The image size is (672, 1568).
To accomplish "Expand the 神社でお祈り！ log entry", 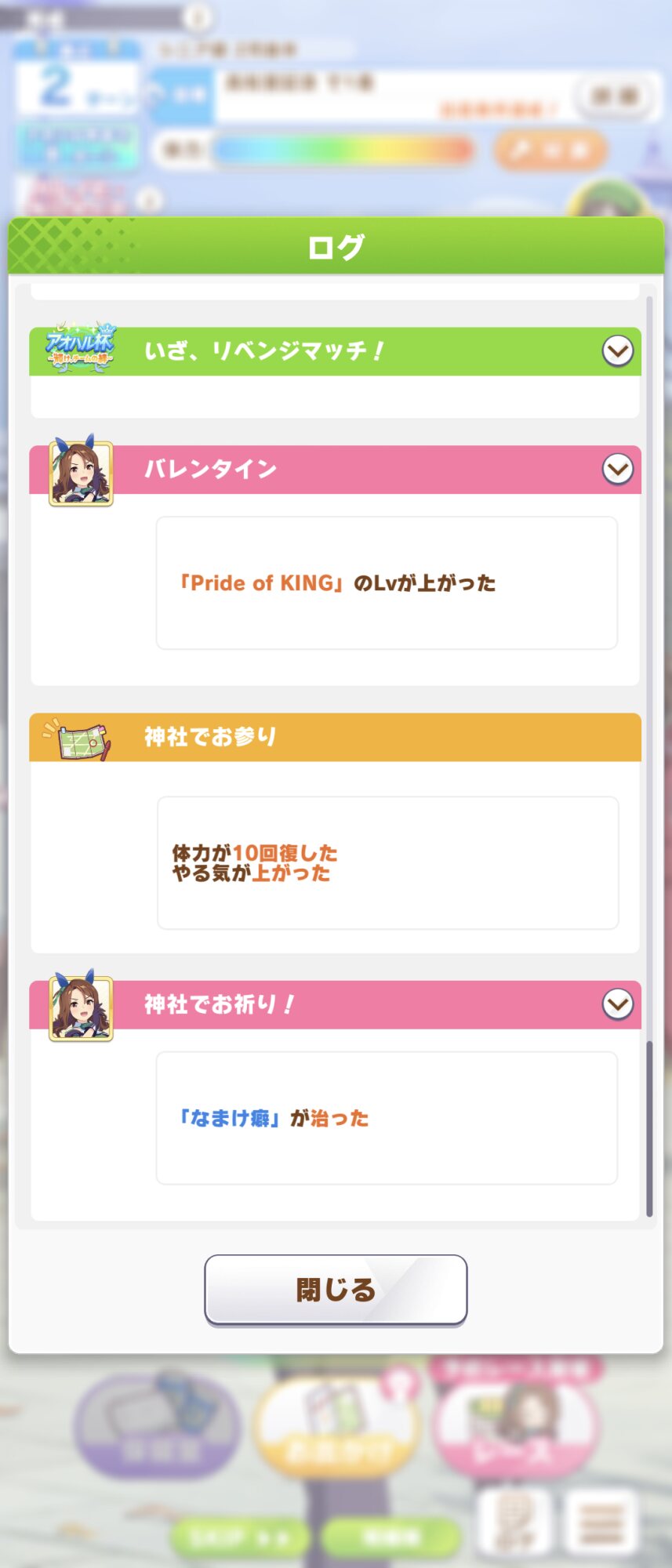I will pos(618,1004).
